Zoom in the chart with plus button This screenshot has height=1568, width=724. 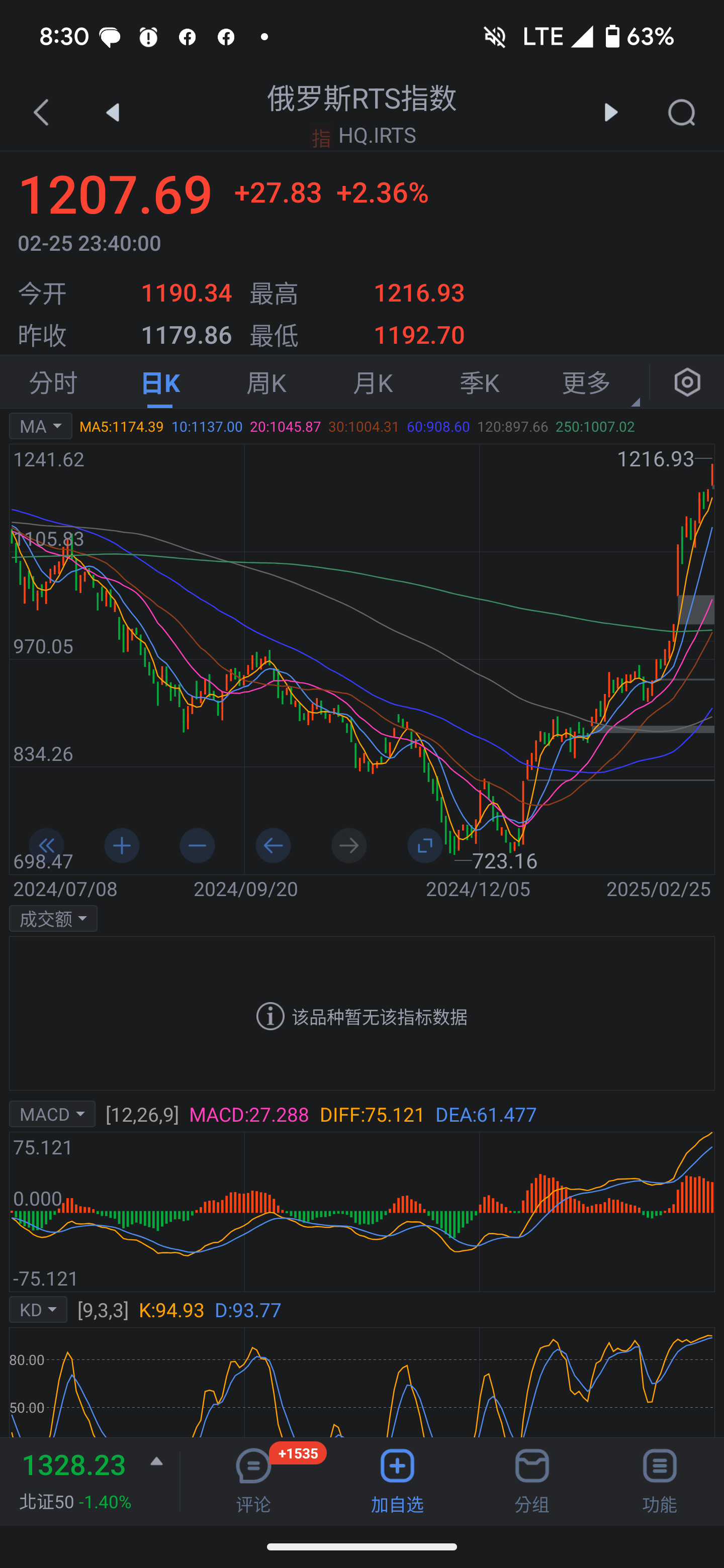pos(122,845)
